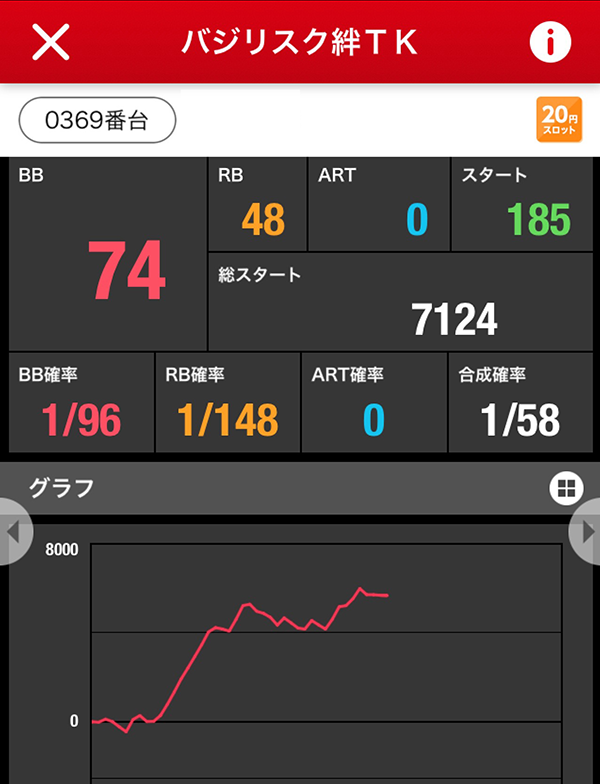Image resolution: width=600 pixels, height=784 pixels.
Task: Close the バジリスク絆TK data screen
Action: click(x=51, y=41)
